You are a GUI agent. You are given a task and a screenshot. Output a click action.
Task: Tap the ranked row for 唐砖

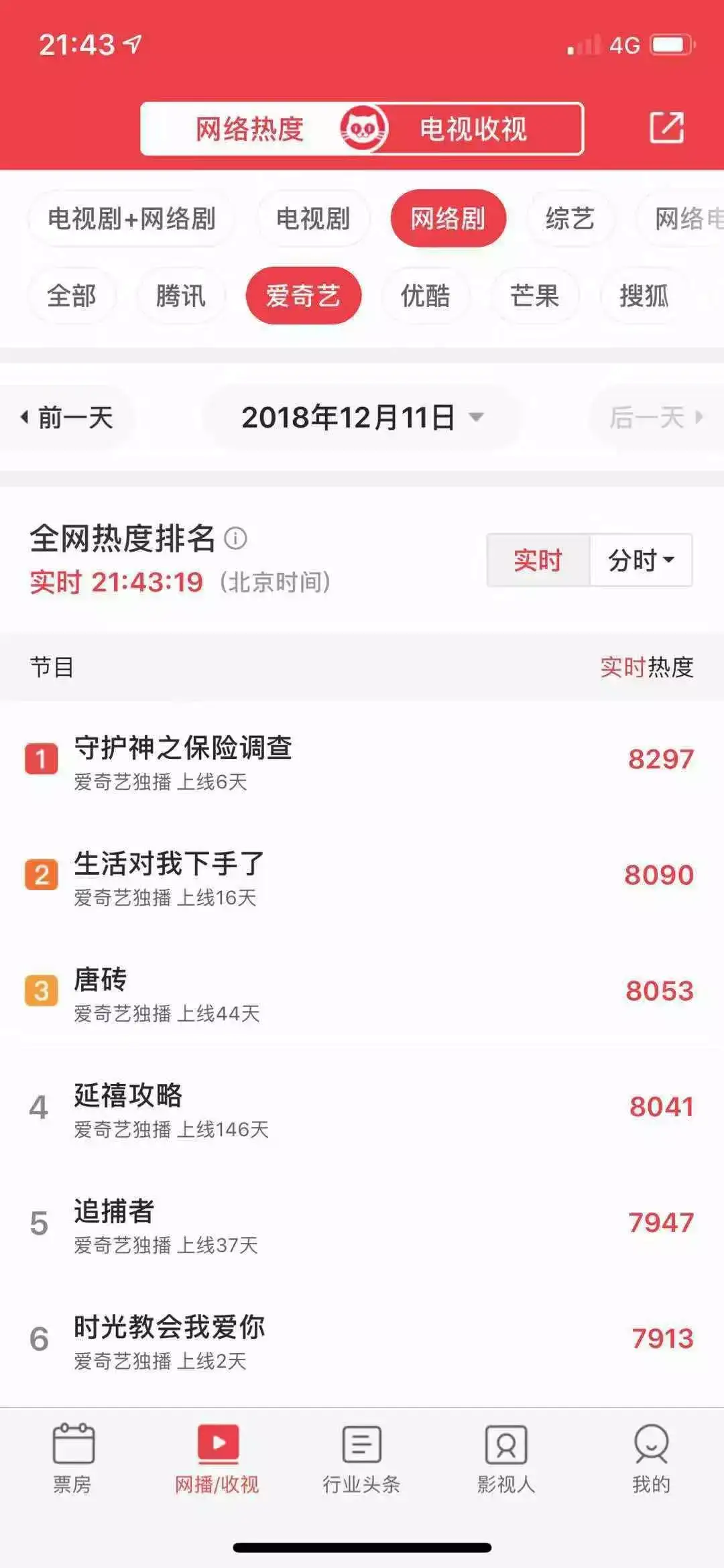click(x=268, y=992)
